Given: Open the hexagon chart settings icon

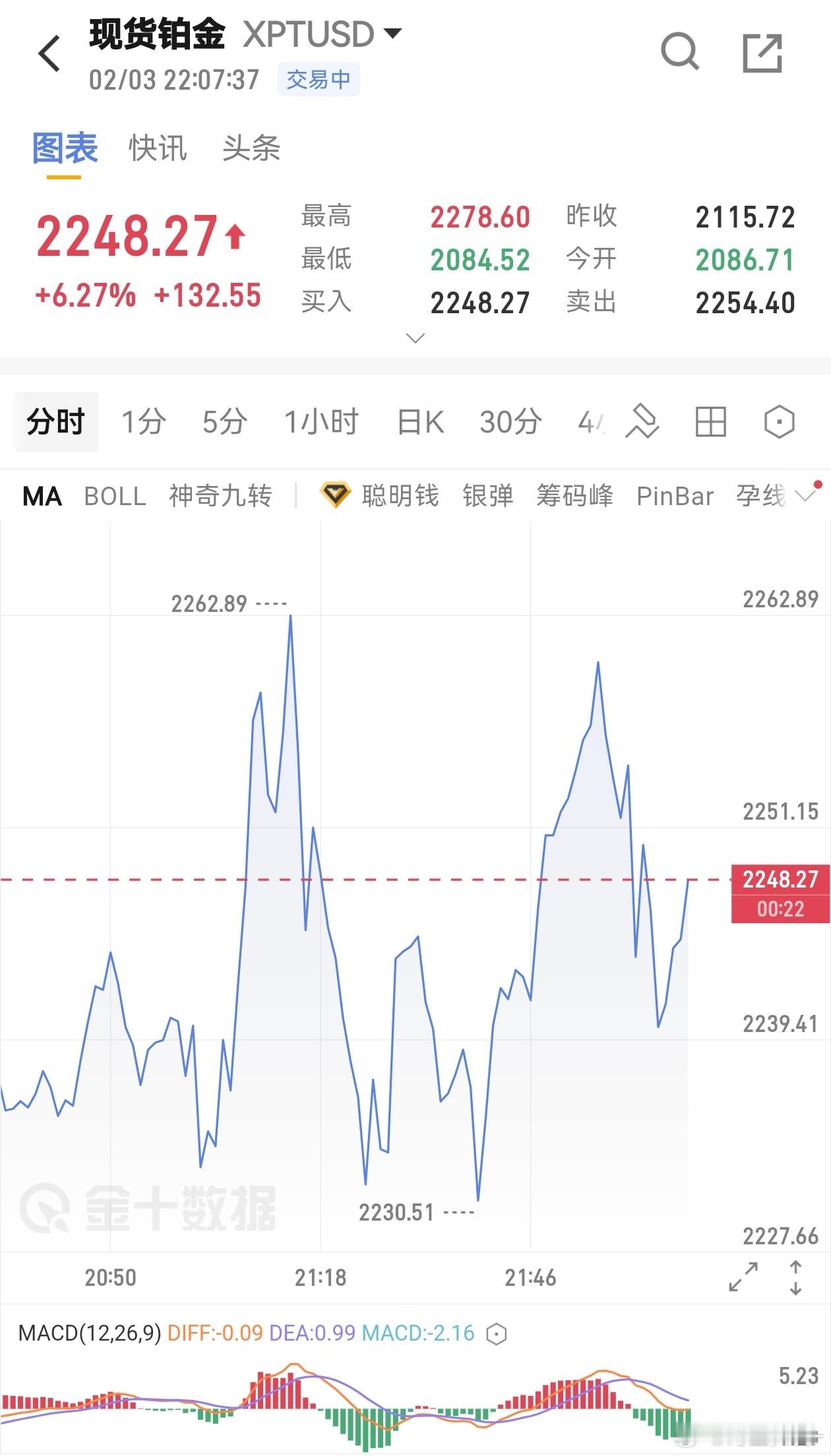Looking at the screenshot, I should click(778, 422).
